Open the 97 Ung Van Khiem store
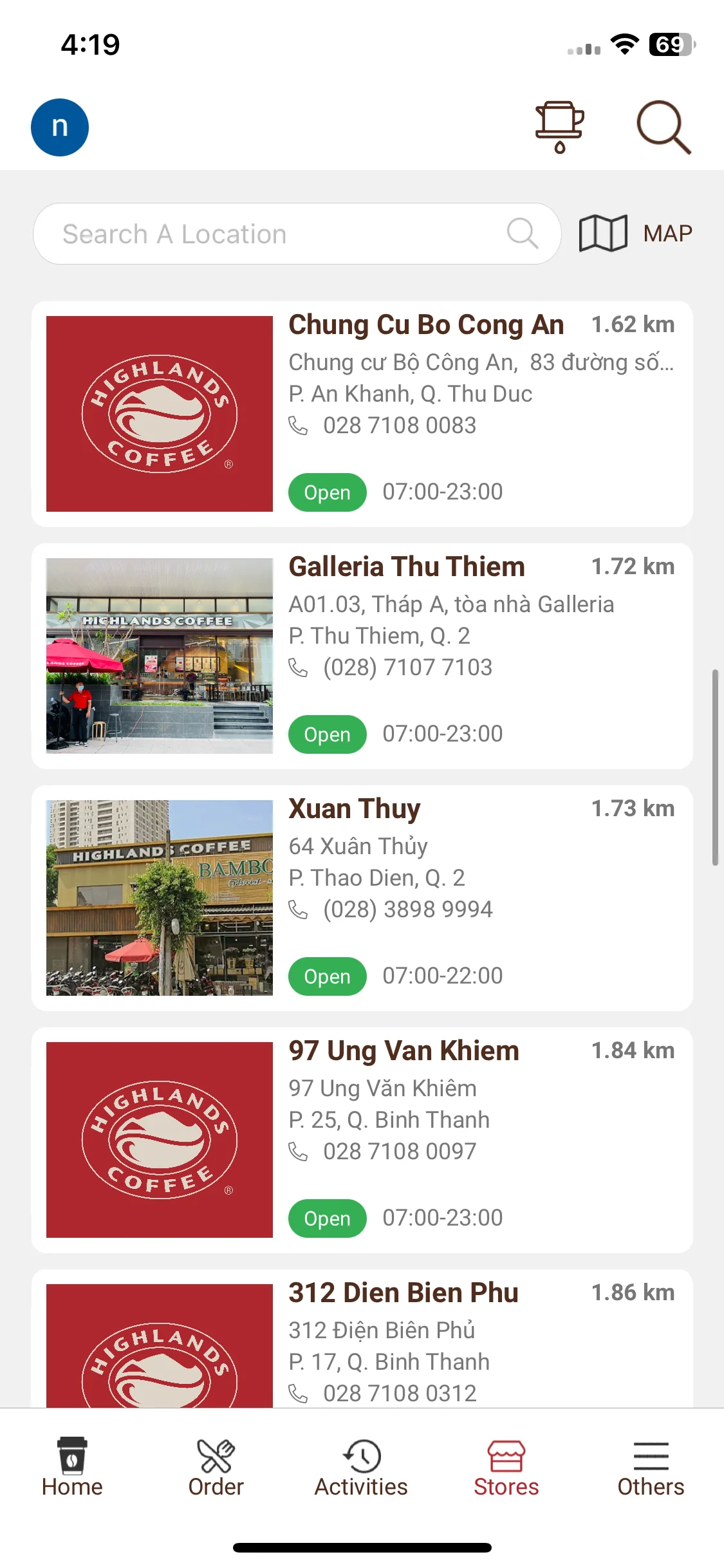 [x=362, y=1140]
